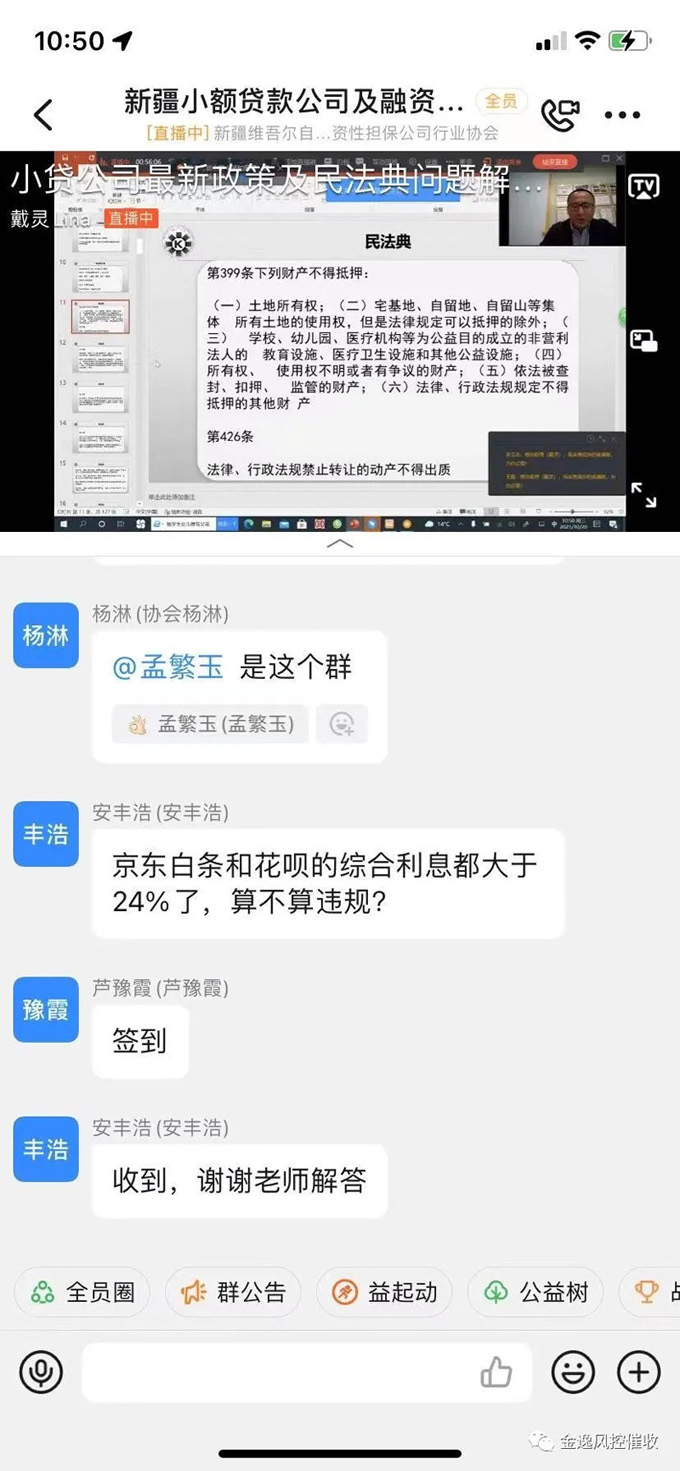The image size is (680, 1471).
Task: Expand live video to fullscreen
Action: (644, 495)
